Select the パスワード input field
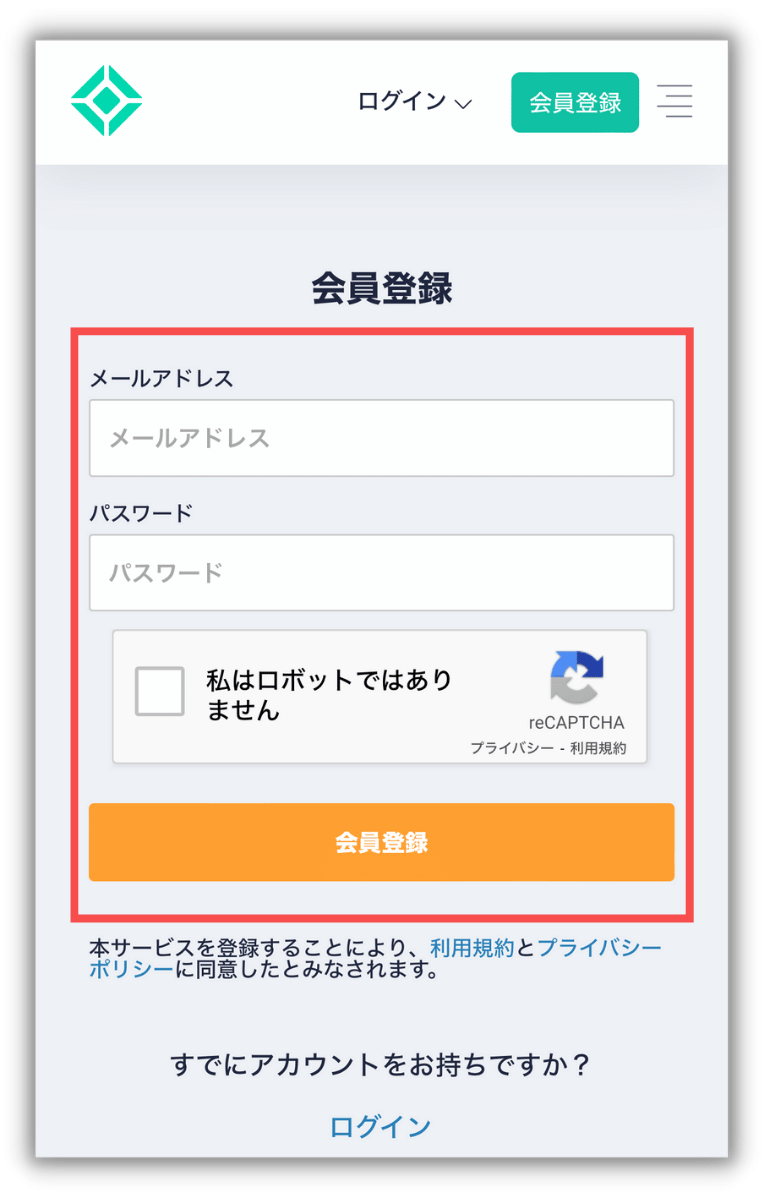The image size is (766, 1198). (x=381, y=573)
